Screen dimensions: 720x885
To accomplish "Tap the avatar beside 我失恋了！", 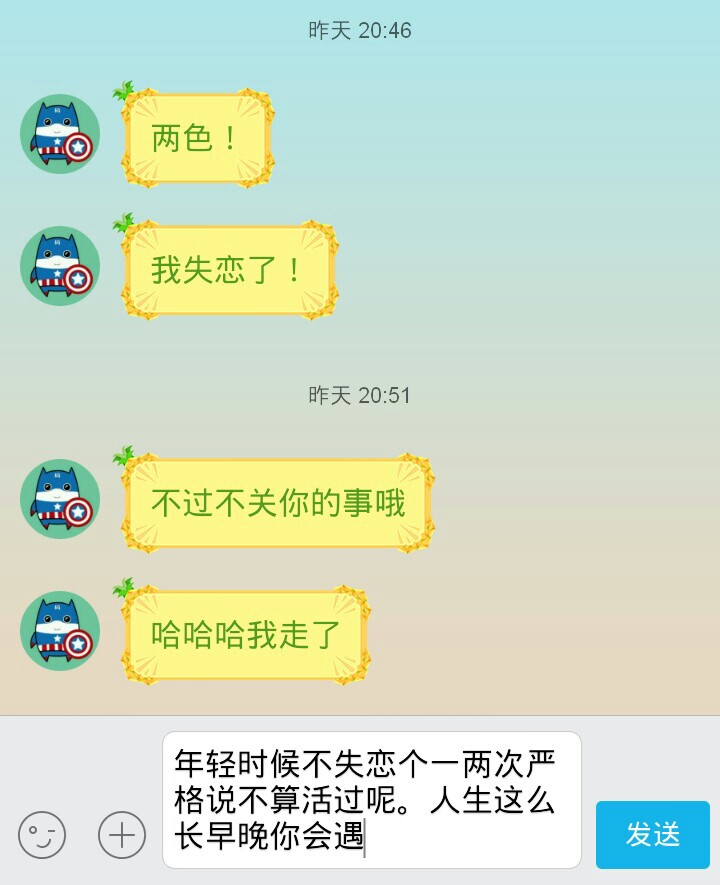I will (x=60, y=266).
